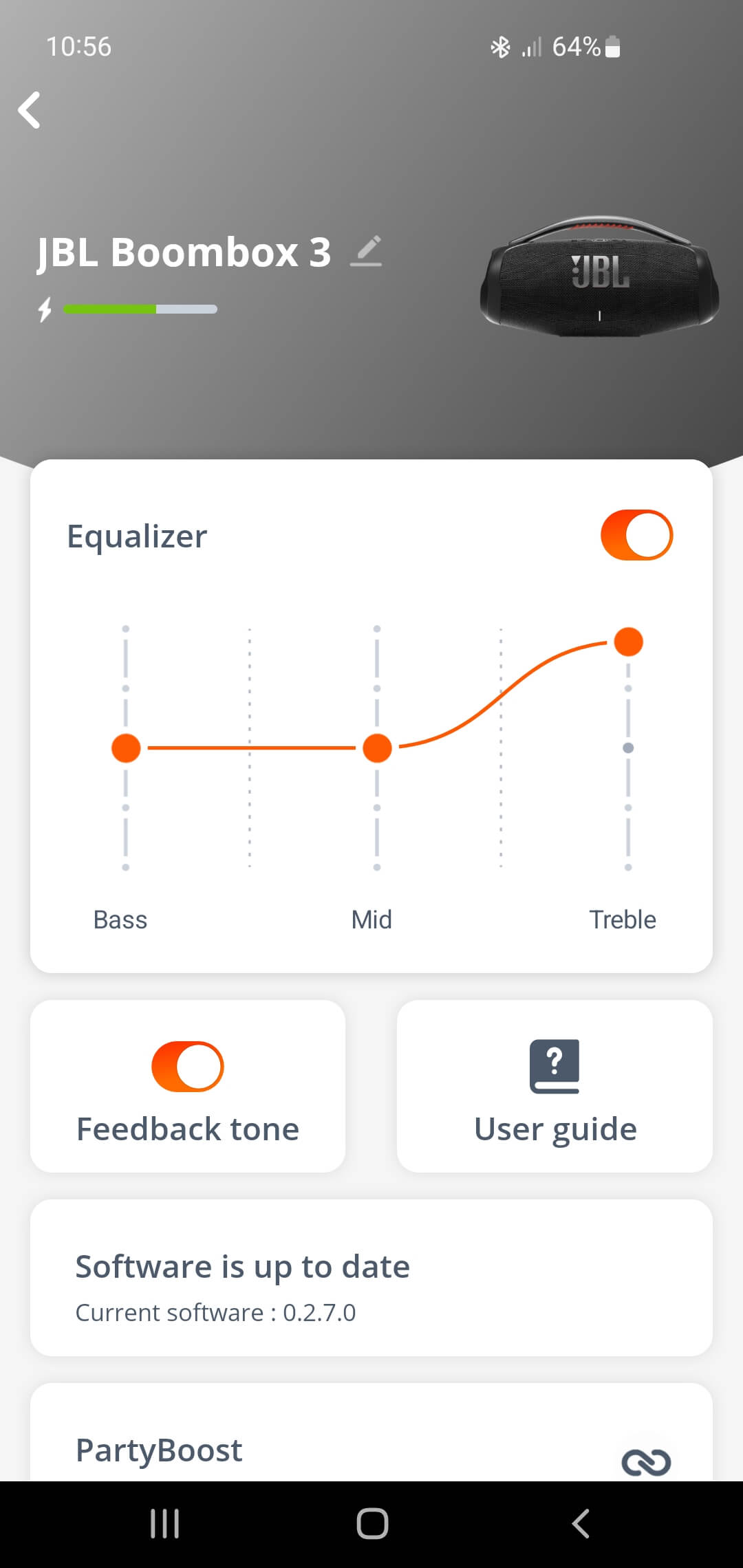Tap the Mid equalizer handle
Screen dimensions: 743x1568
[377, 748]
